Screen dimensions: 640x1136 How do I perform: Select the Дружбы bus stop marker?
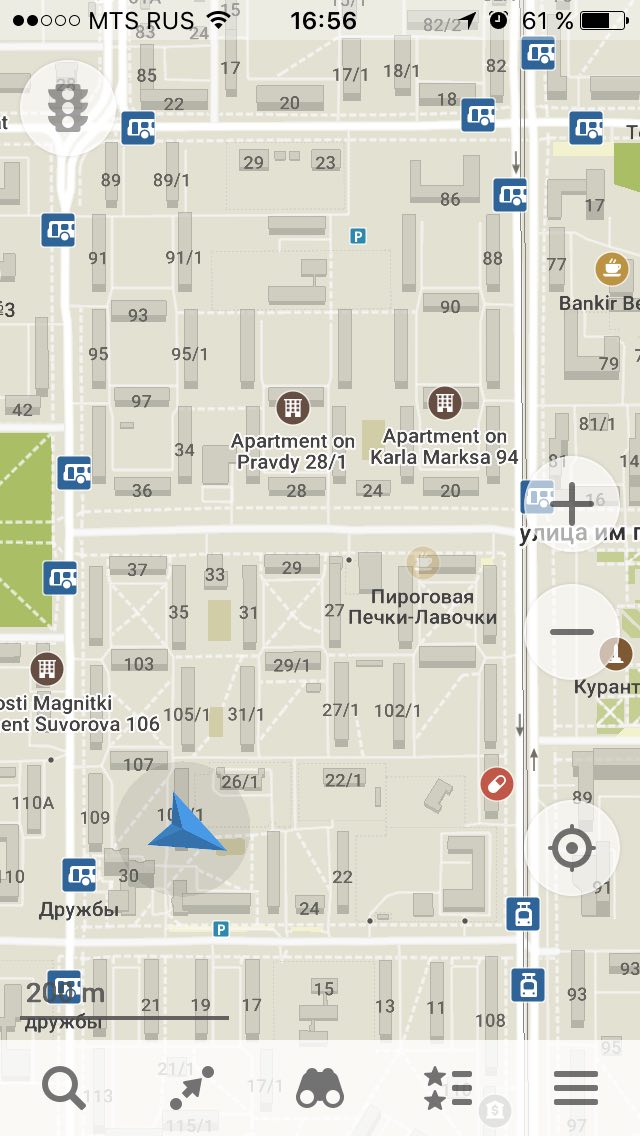coord(79,876)
